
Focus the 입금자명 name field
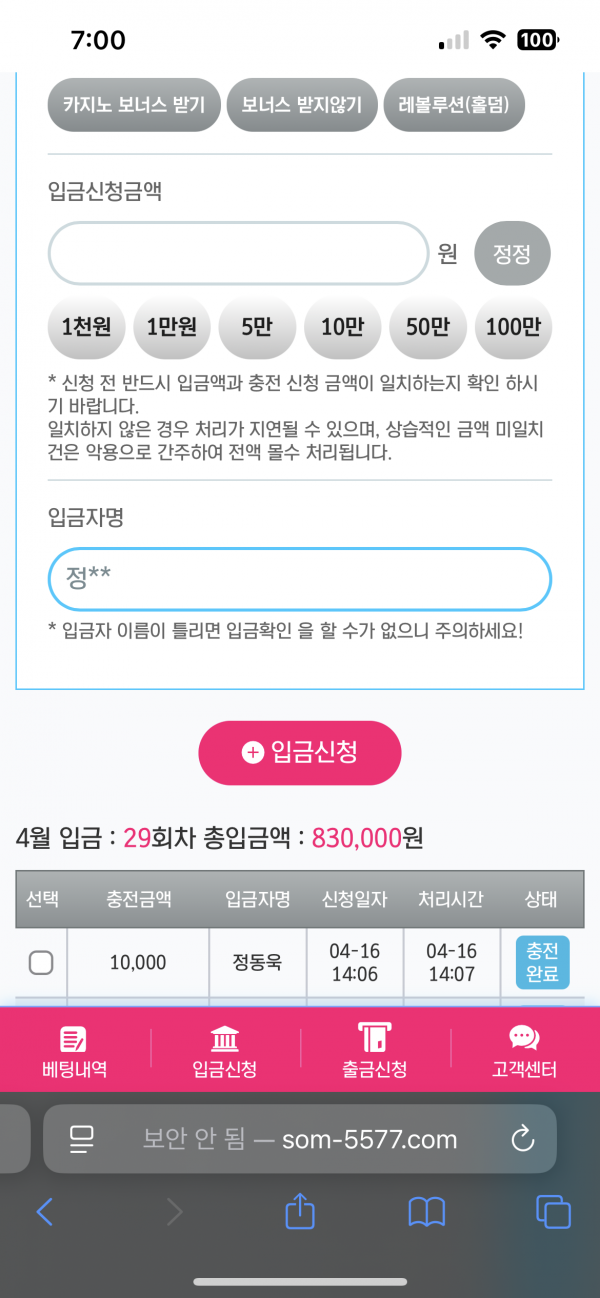tap(300, 579)
